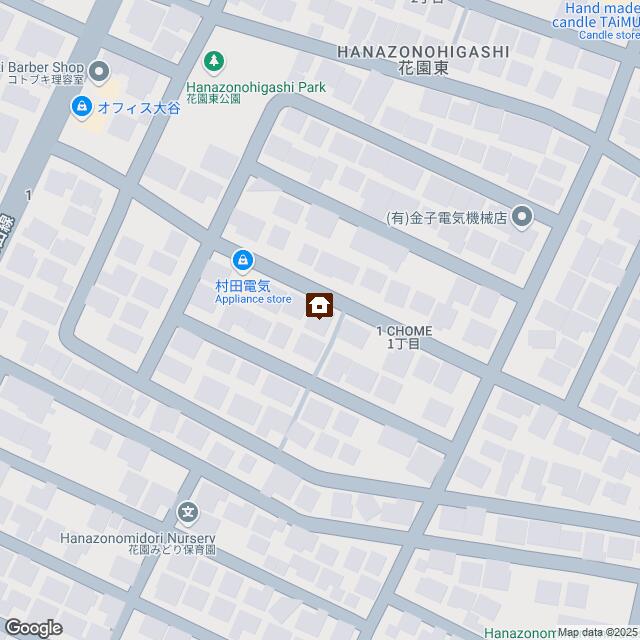Open the Hanazonohigashi Park marker
The width and height of the screenshot is (640, 640).
click(213, 63)
